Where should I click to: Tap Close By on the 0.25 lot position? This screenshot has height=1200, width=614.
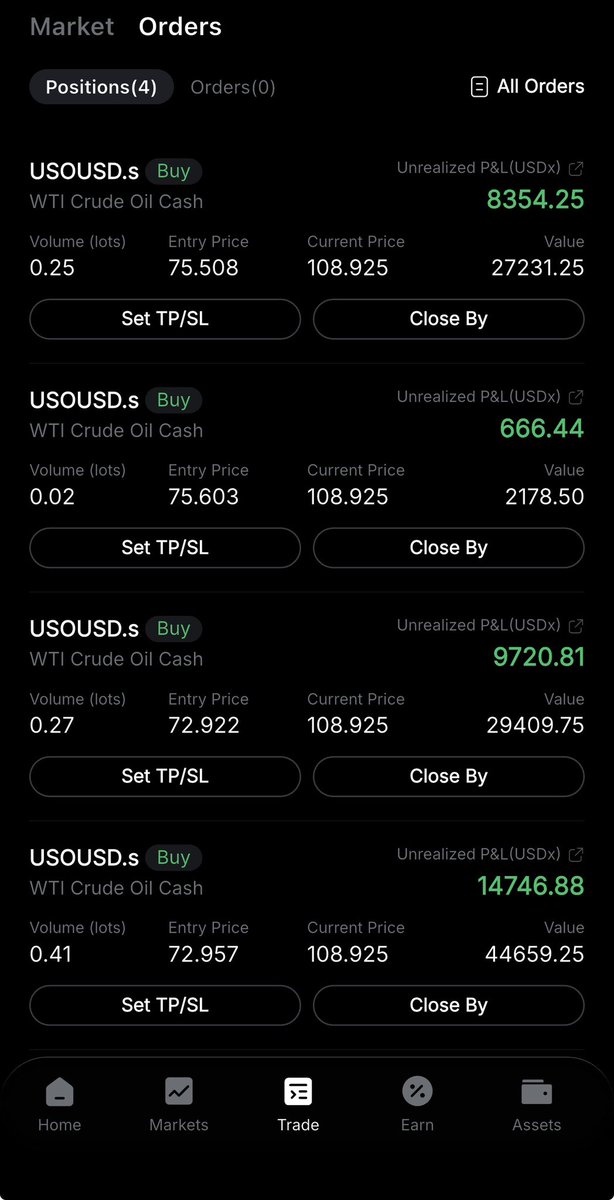[x=448, y=319]
